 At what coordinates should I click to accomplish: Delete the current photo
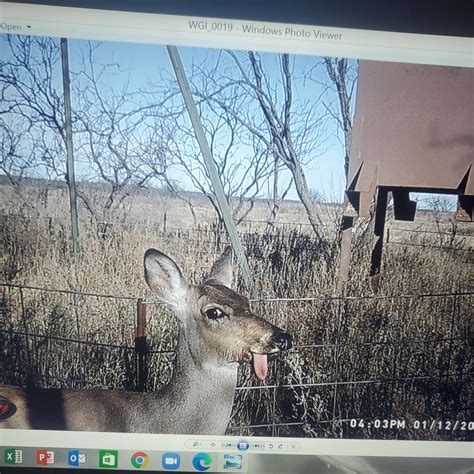(x=293, y=446)
